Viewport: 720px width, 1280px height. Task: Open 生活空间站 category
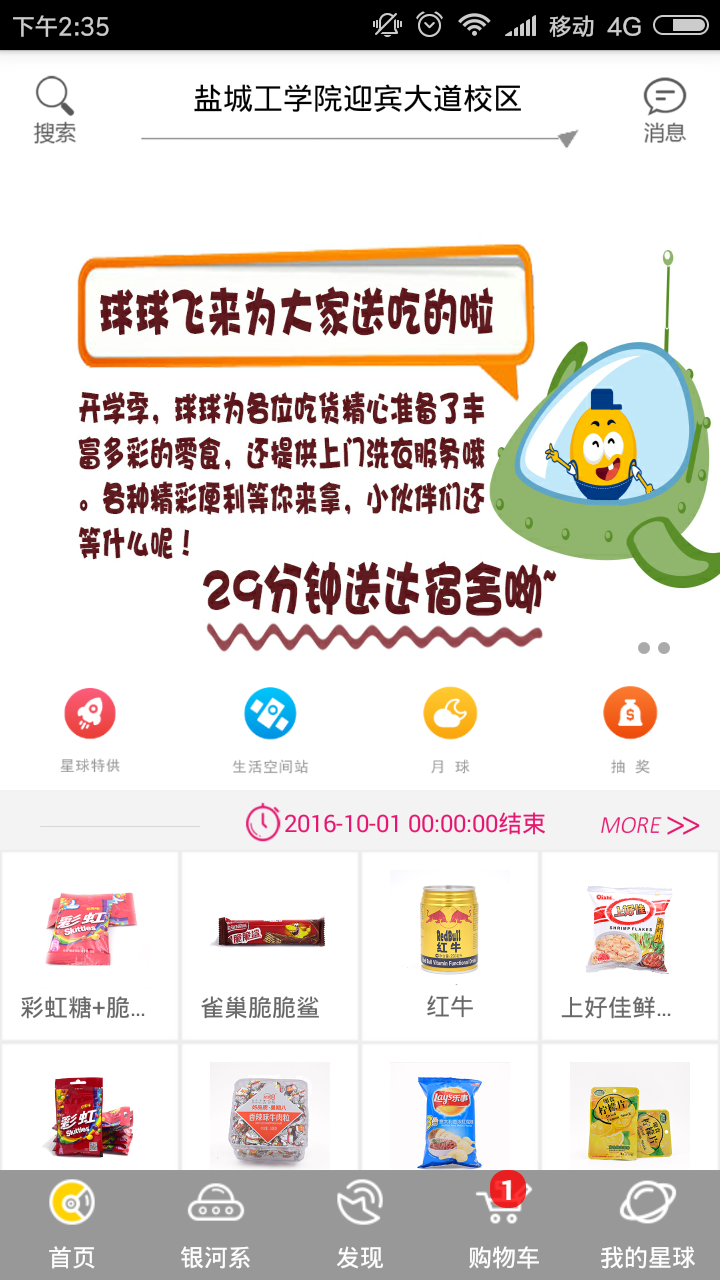point(270,728)
